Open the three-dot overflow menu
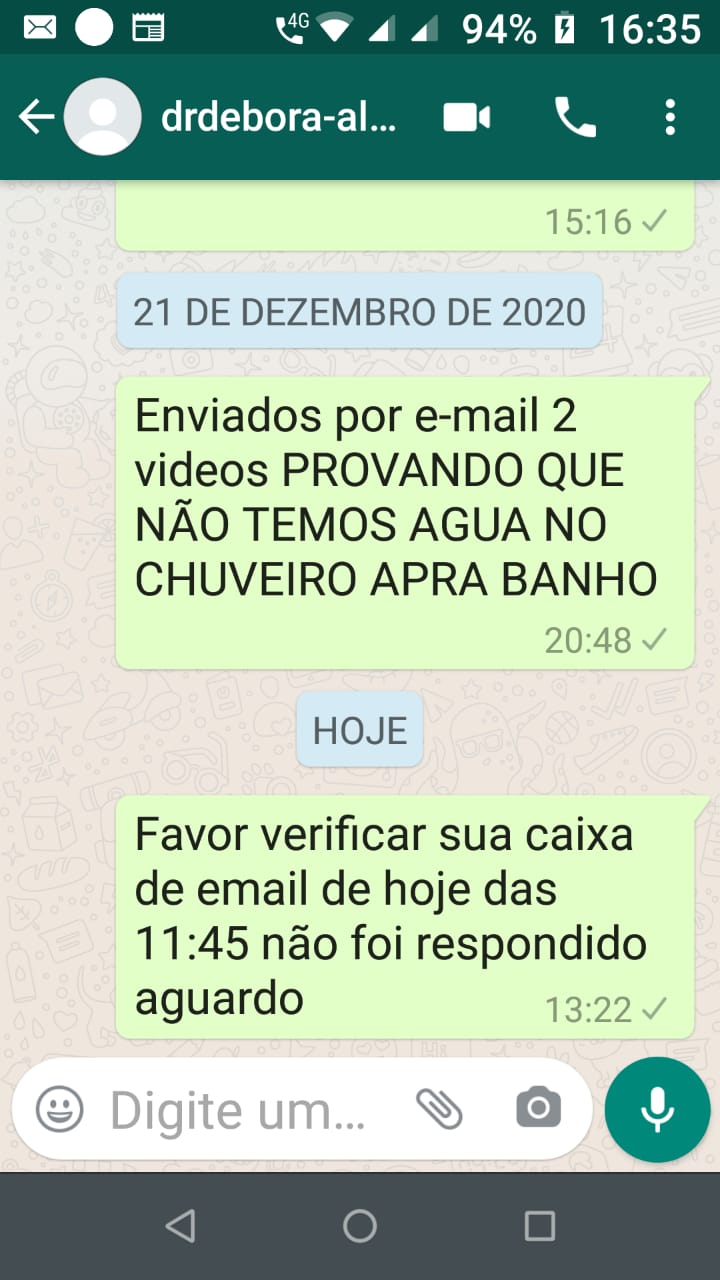 pyautogui.click(x=670, y=118)
